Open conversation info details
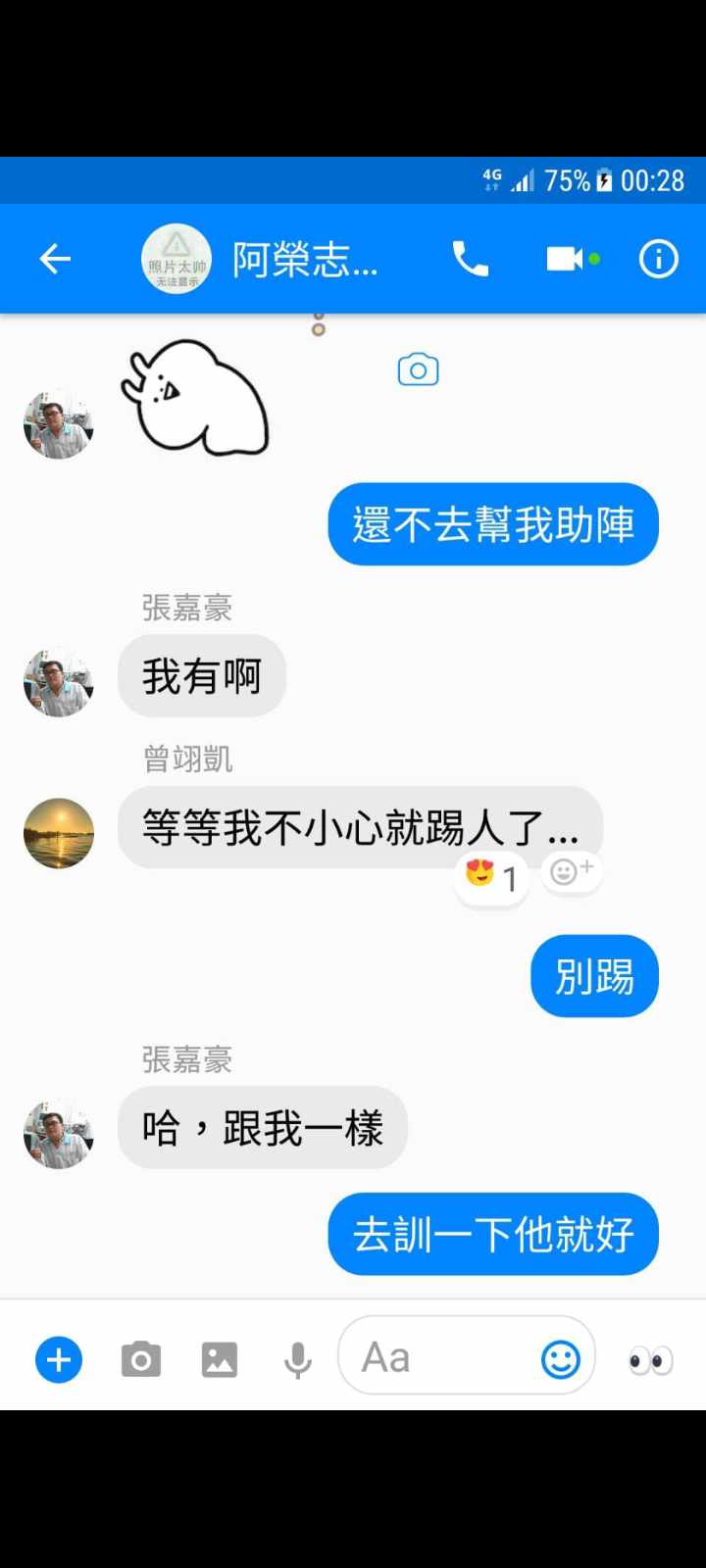The width and height of the screenshot is (706, 1568). pyautogui.click(x=658, y=259)
